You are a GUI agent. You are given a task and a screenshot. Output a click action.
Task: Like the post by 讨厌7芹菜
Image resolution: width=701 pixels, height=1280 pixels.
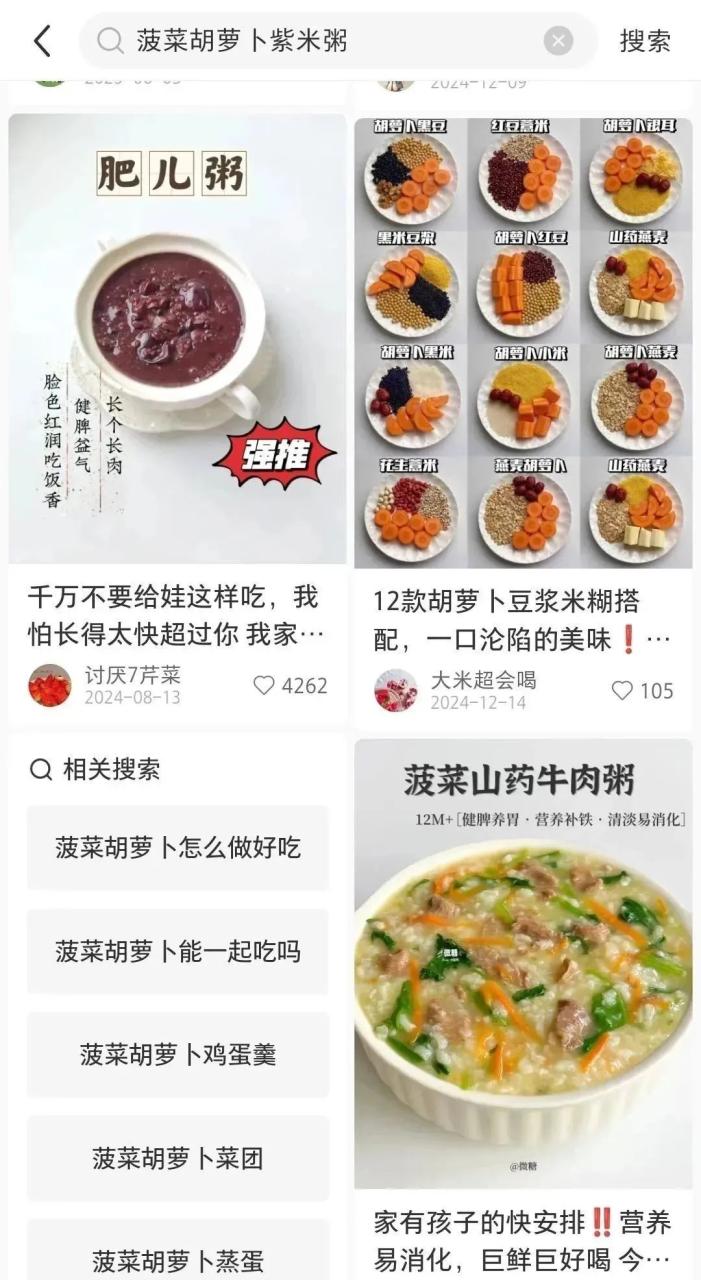264,685
